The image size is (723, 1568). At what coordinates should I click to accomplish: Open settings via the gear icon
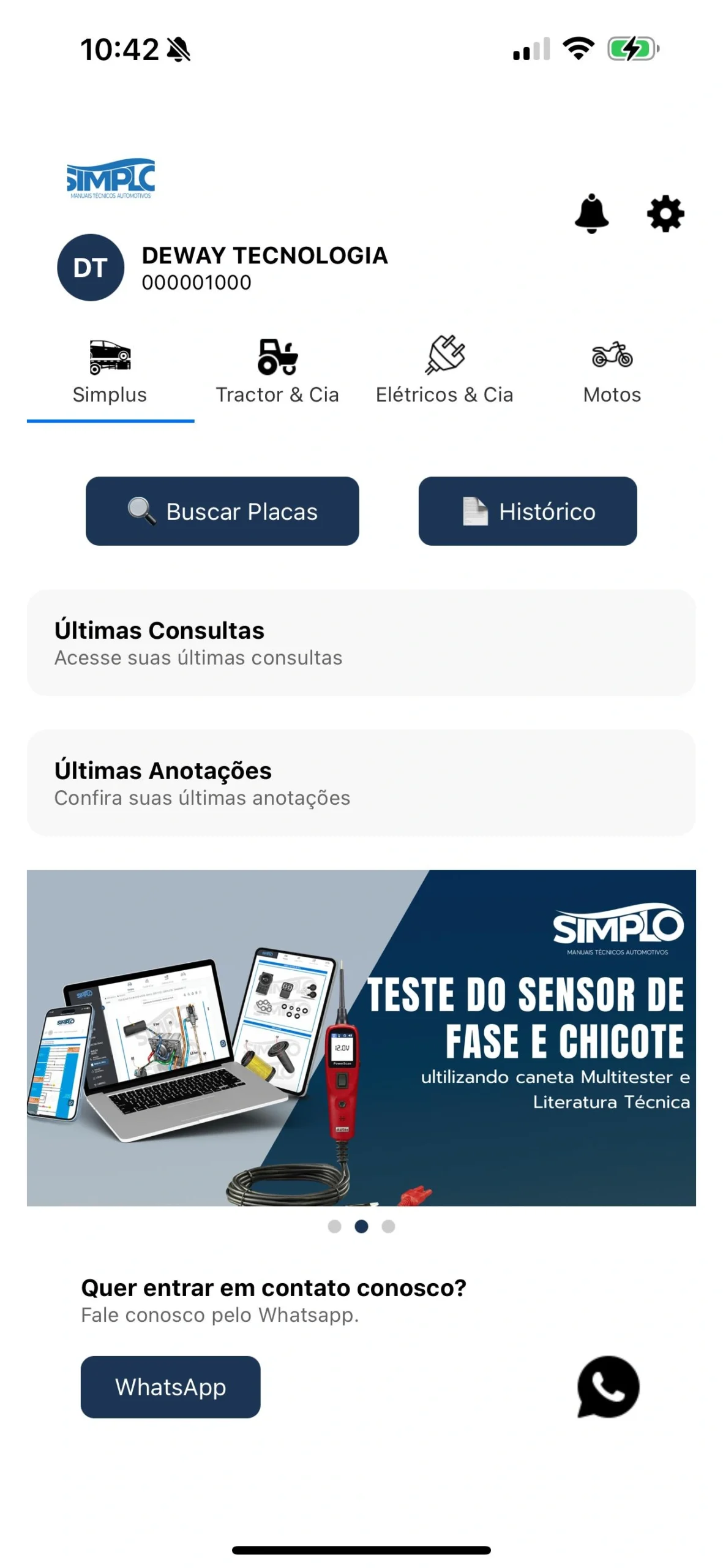(665, 213)
